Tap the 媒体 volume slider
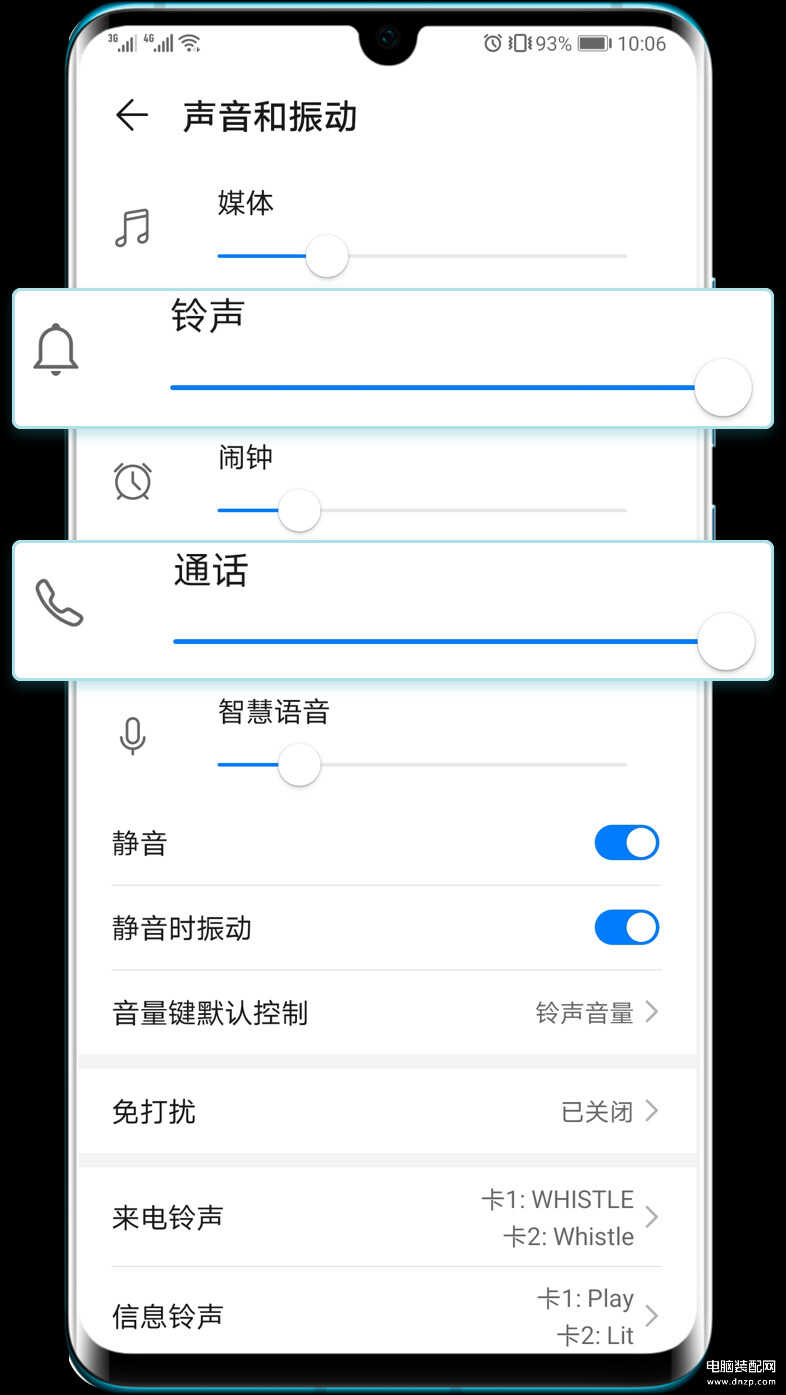 [422, 256]
